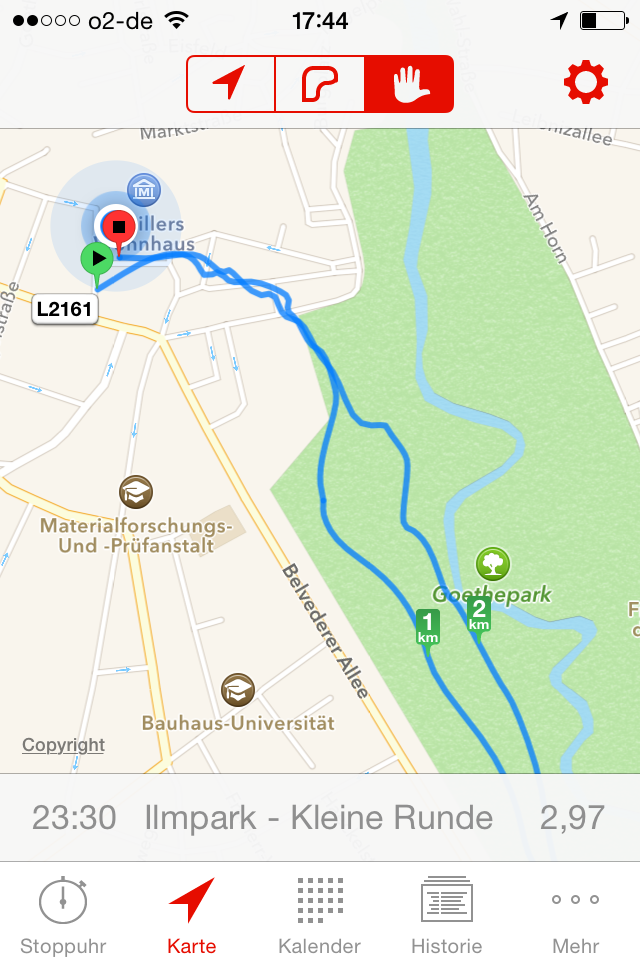The image size is (640, 960).
Task: Tap the green start marker on map
Action: point(97,259)
